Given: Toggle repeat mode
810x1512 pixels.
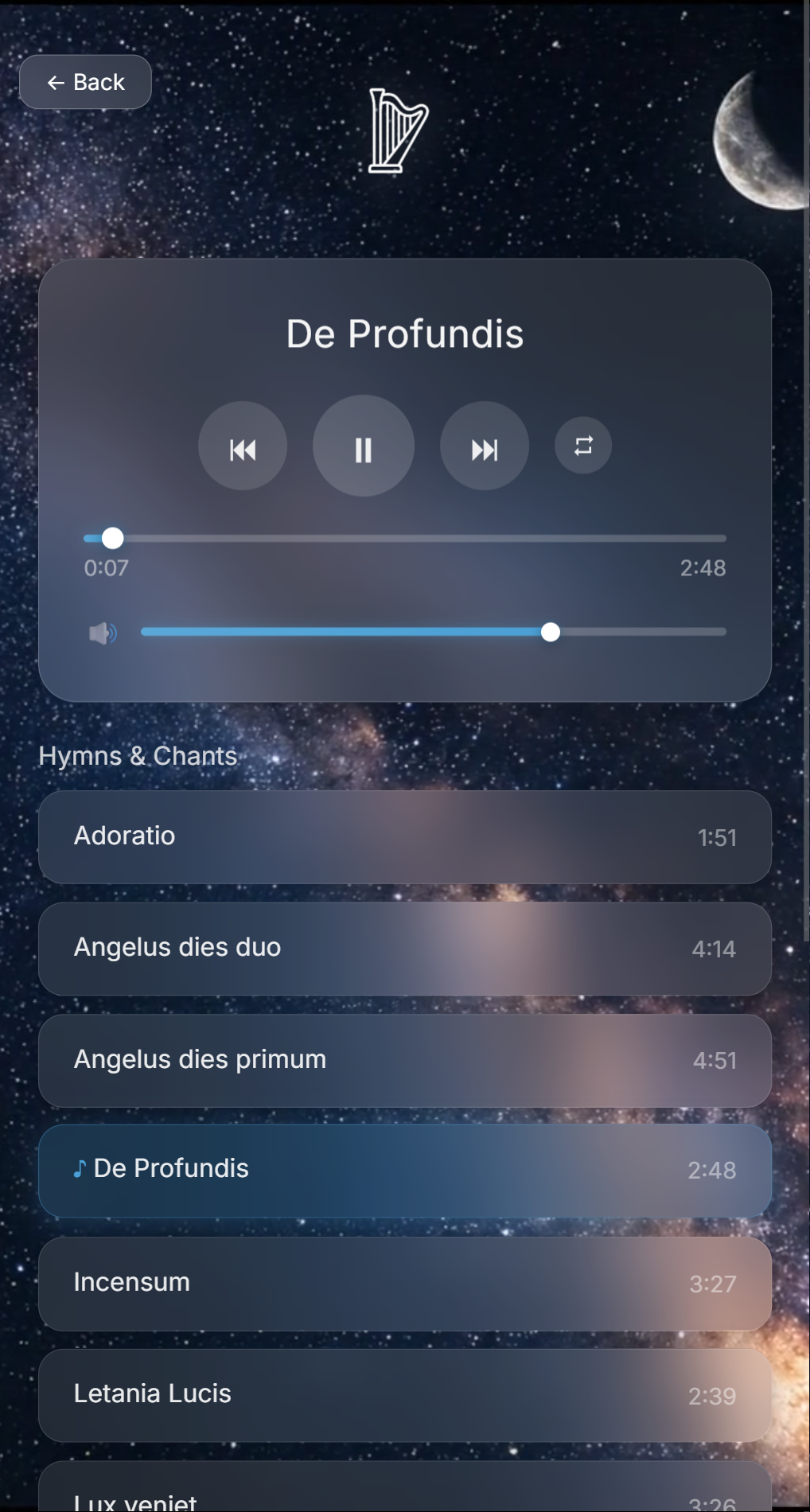Looking at the screenshot, I should [583, 446].
